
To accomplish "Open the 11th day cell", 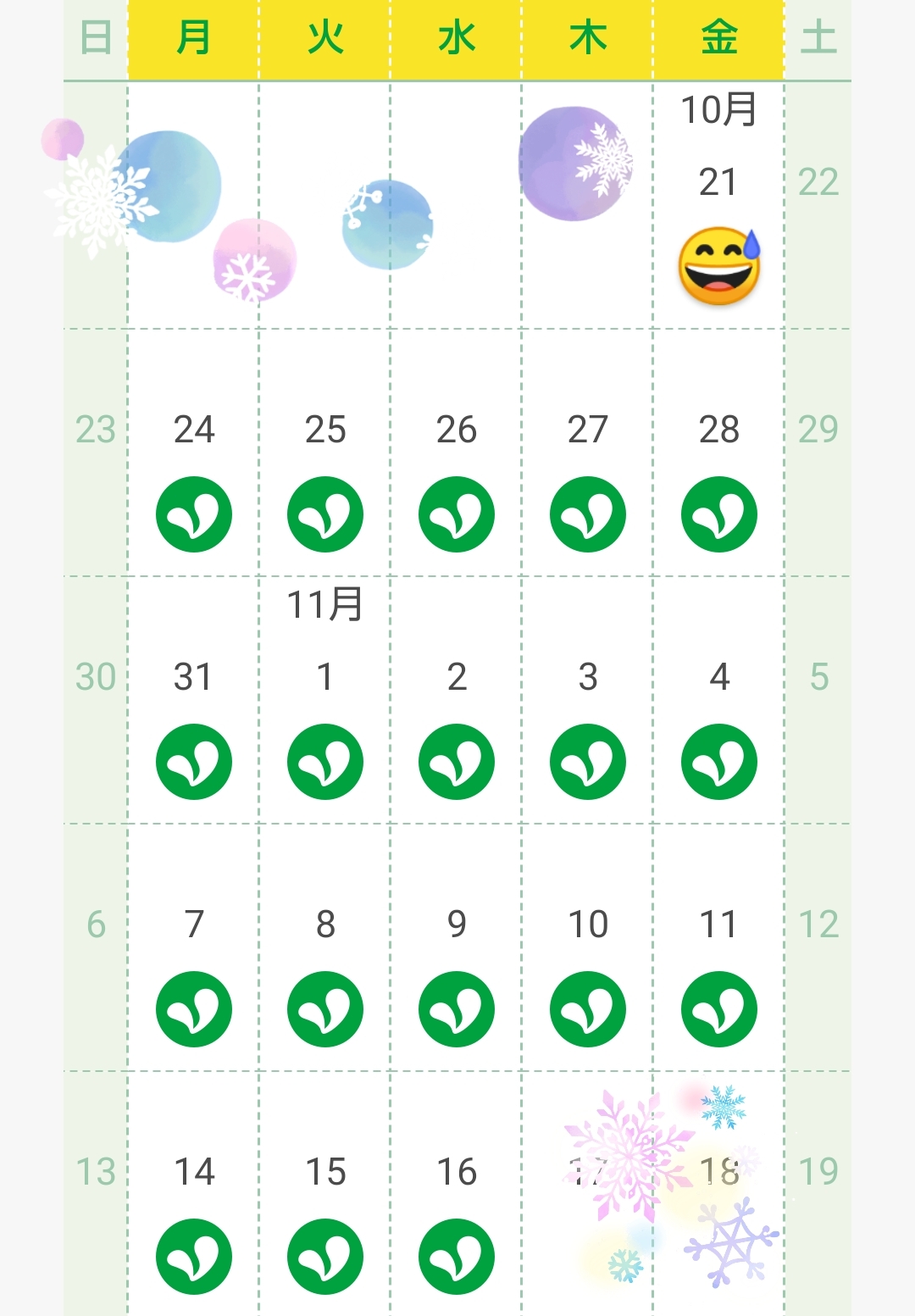I will click(x=718, y=947).
